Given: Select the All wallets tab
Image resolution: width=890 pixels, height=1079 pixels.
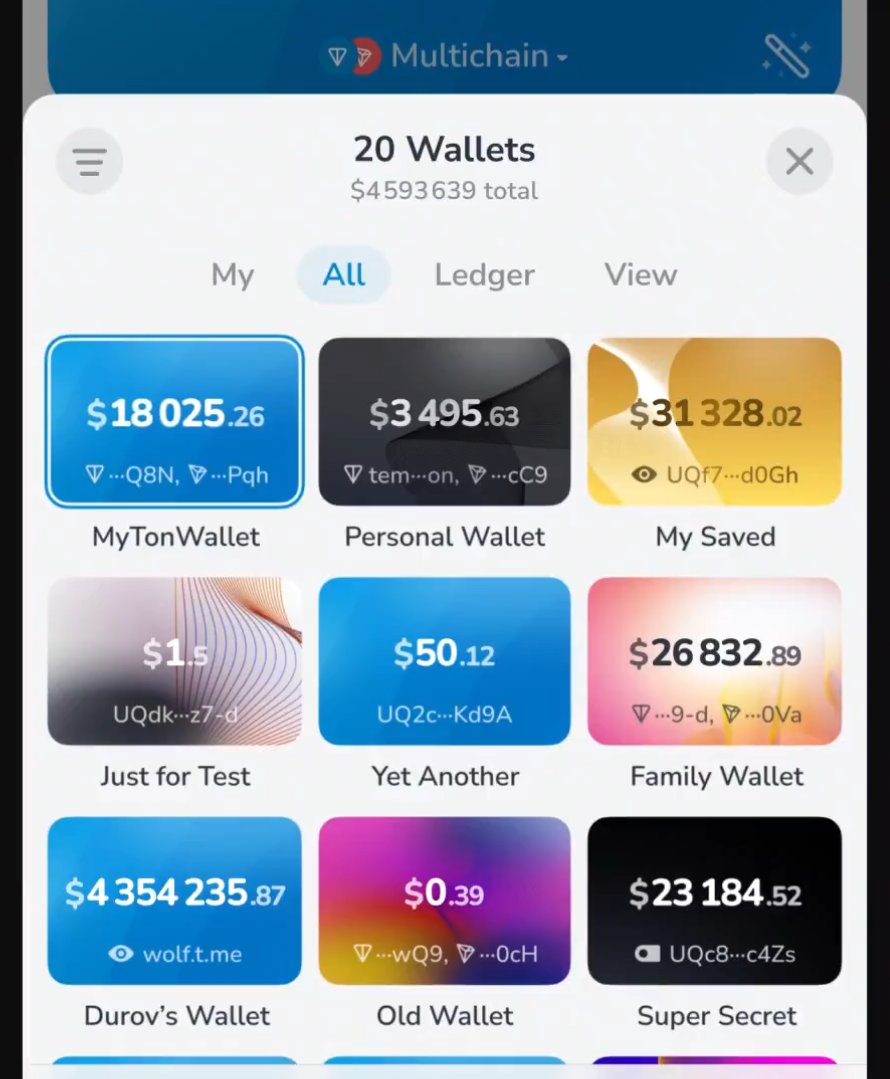Looking at the screenshot, I should 344,275.
